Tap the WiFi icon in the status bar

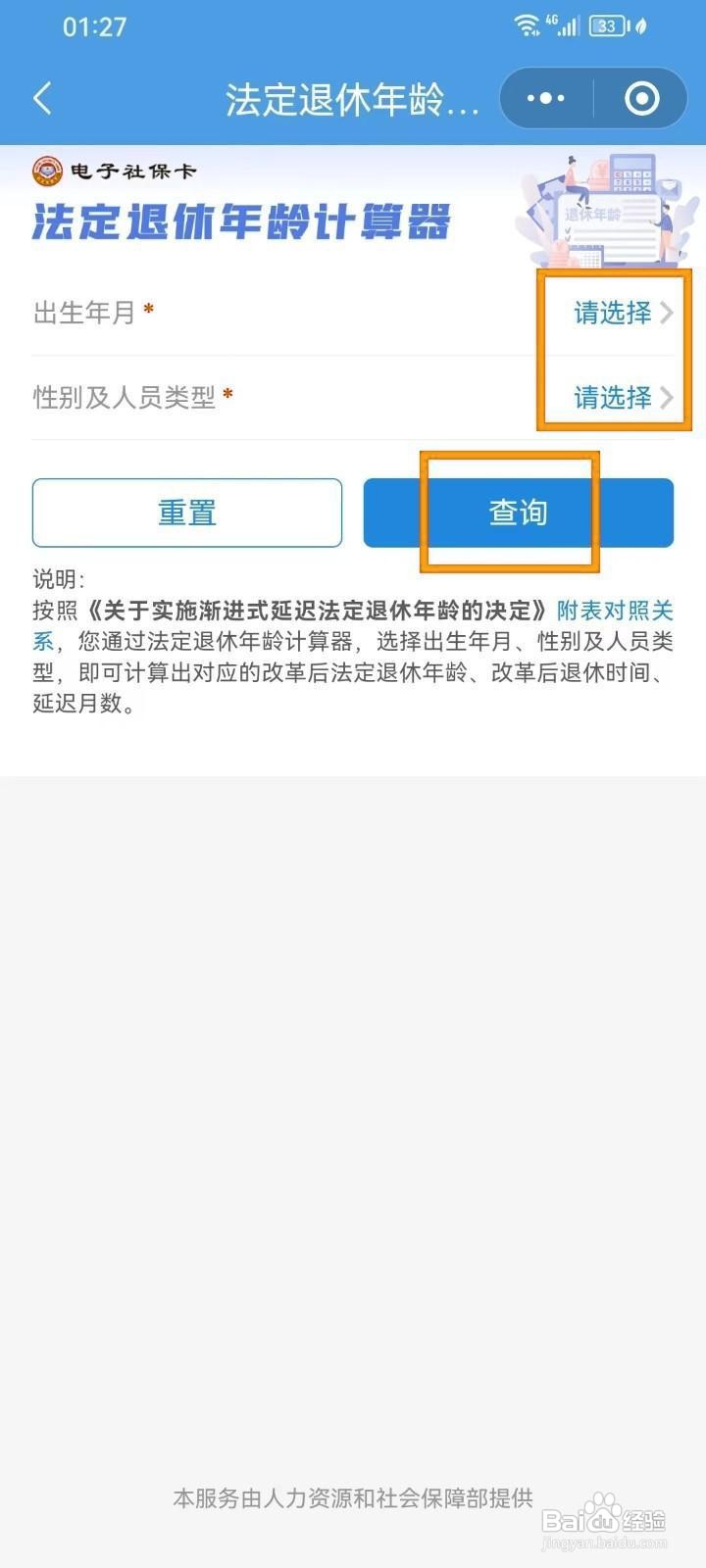click(x=529, y=25)
